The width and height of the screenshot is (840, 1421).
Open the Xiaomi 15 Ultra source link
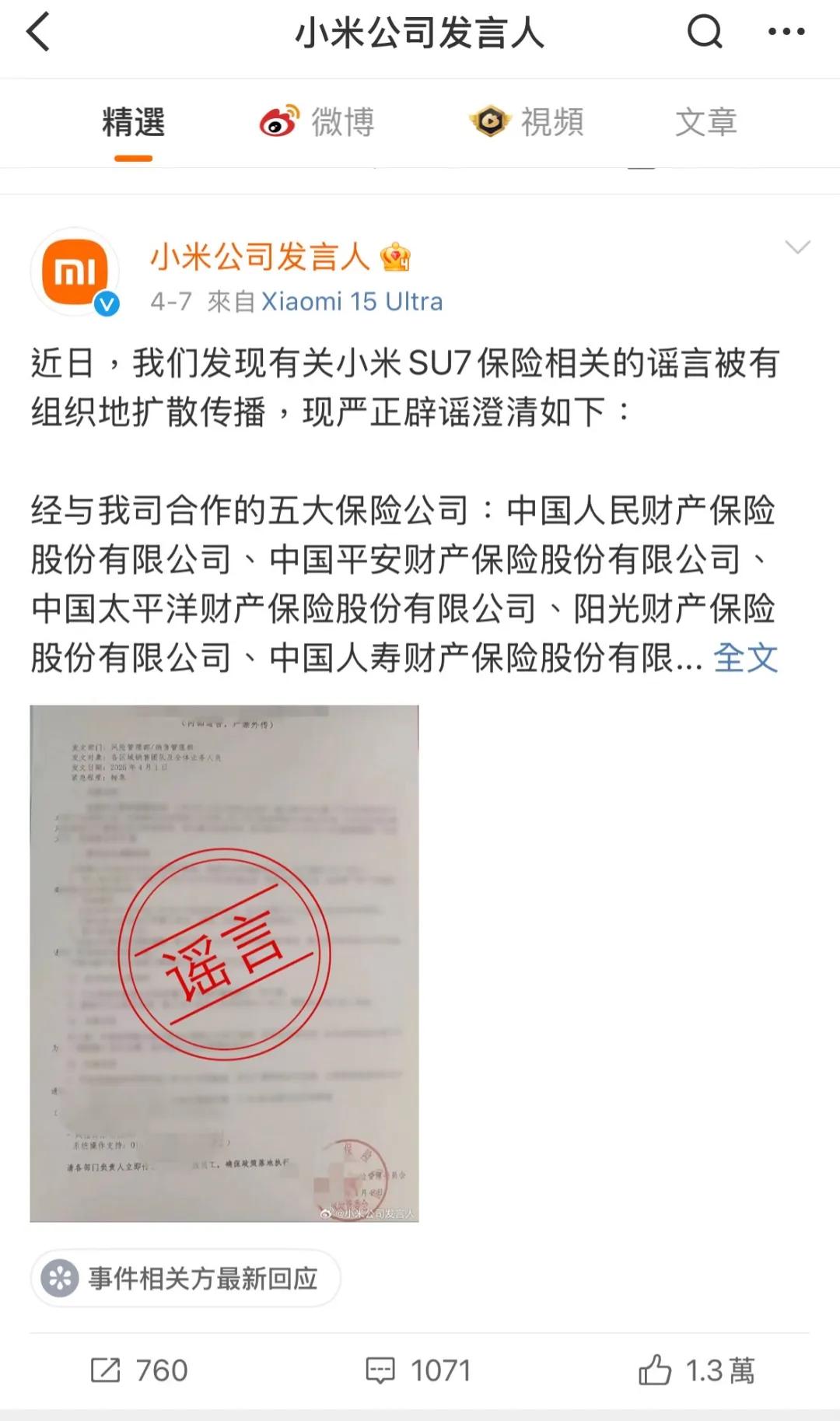tap(352, 302)
